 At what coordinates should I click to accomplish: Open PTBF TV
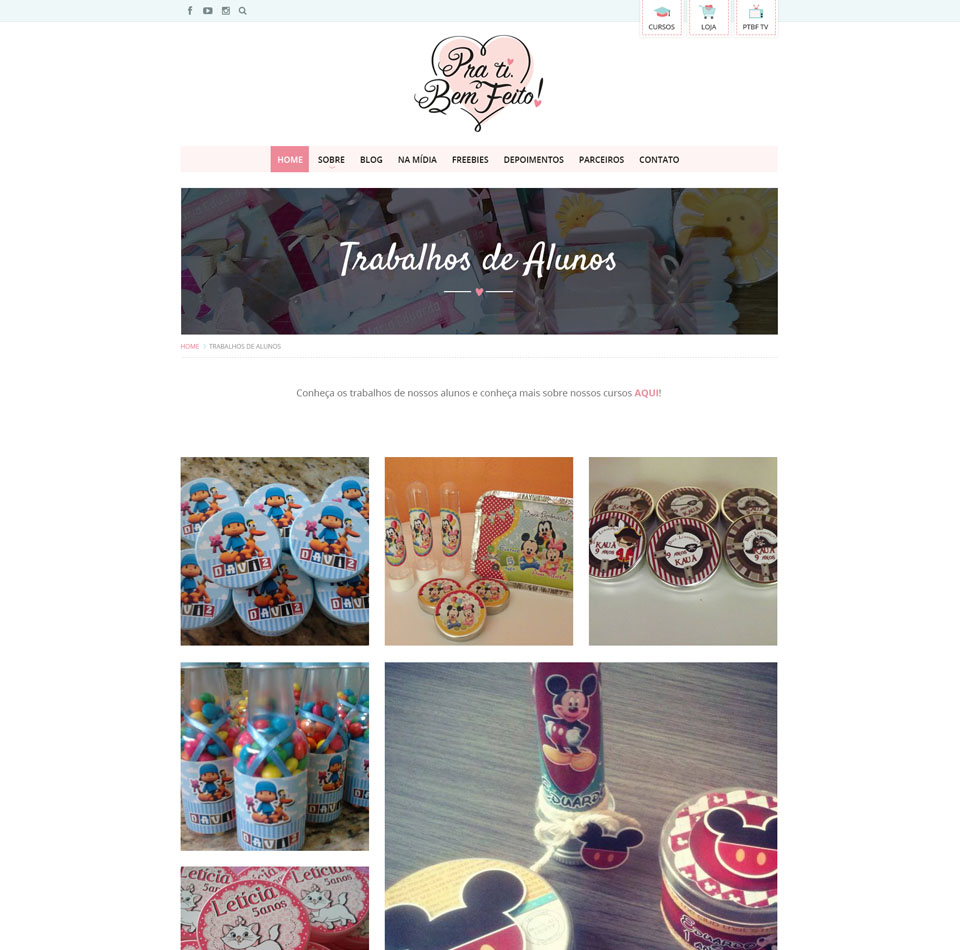pos(755,18)
